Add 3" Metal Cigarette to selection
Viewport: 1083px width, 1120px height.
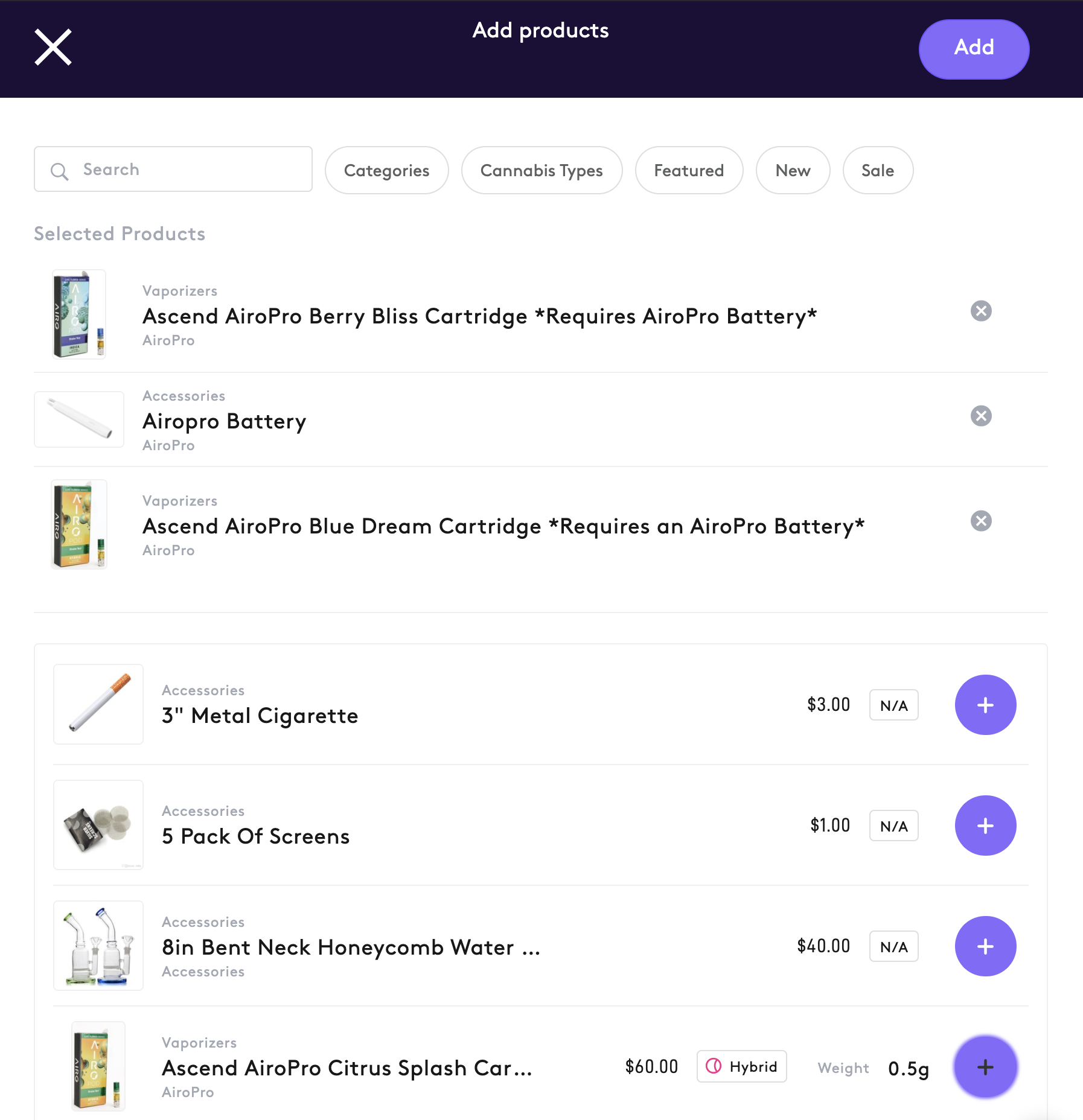click(x=985, y=705)
